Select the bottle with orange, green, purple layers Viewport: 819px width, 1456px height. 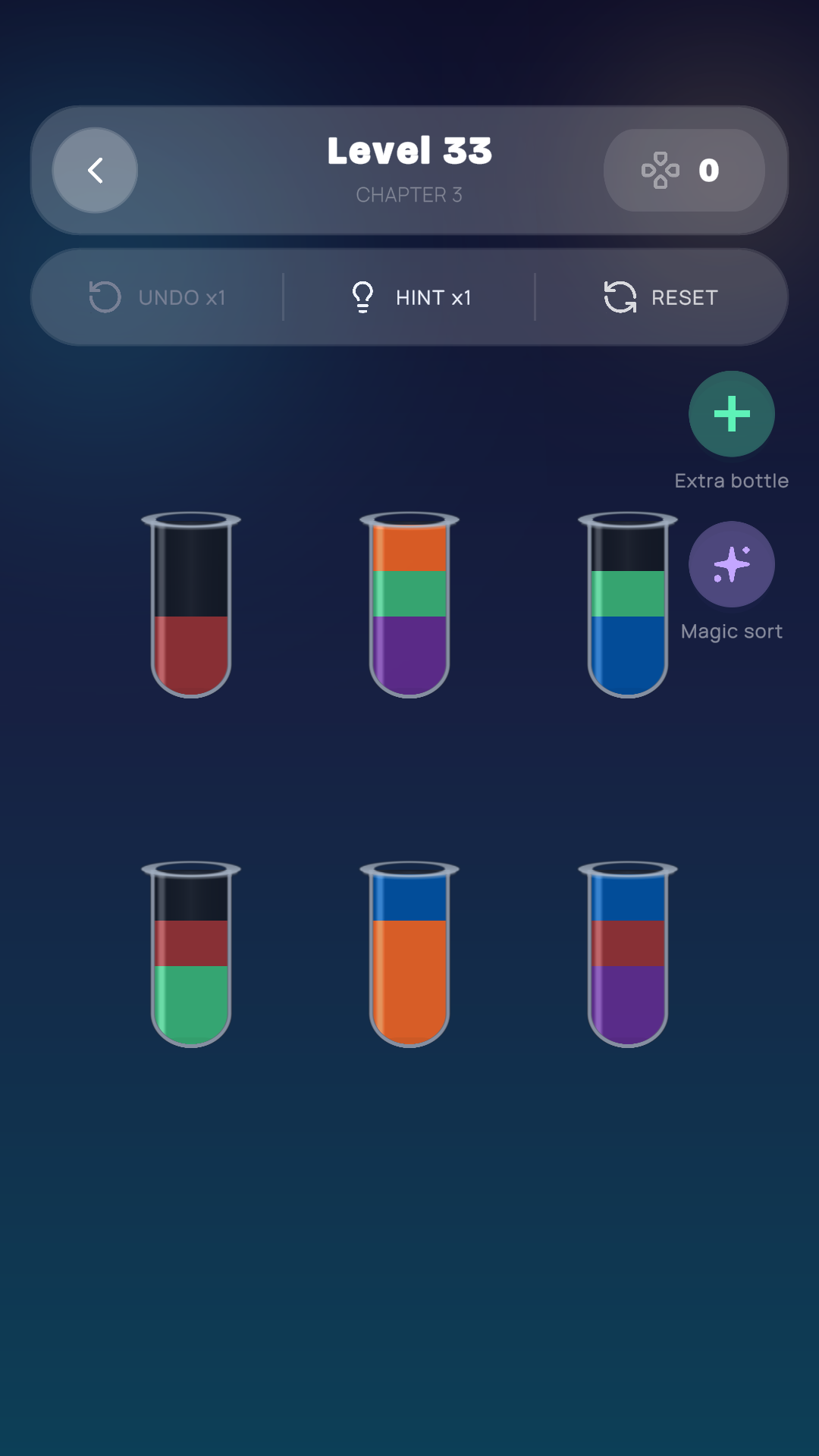pos(409,605)
